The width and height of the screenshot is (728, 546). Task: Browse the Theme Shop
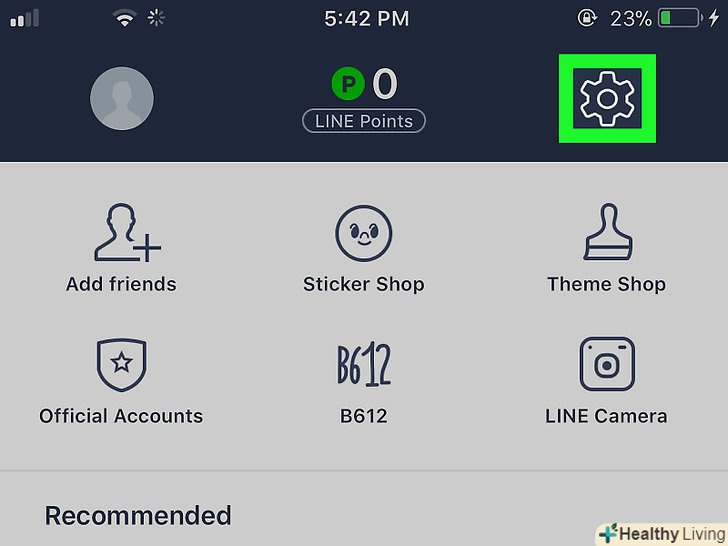click(x=606, y=248)
